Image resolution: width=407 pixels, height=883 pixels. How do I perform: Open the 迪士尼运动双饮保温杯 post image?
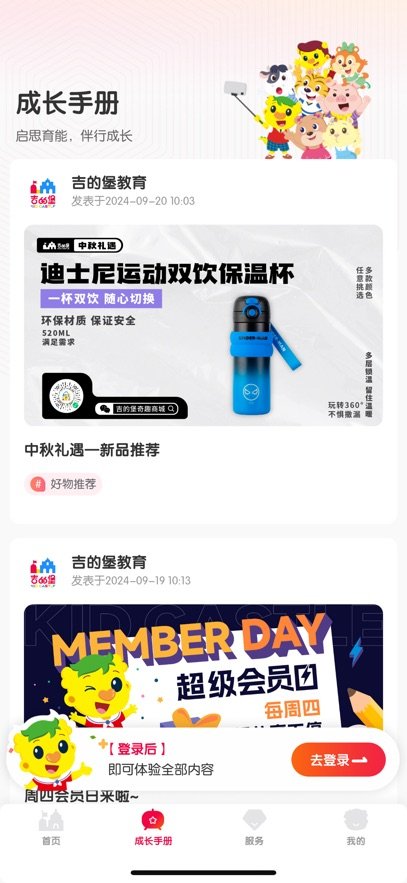(203, 325)
